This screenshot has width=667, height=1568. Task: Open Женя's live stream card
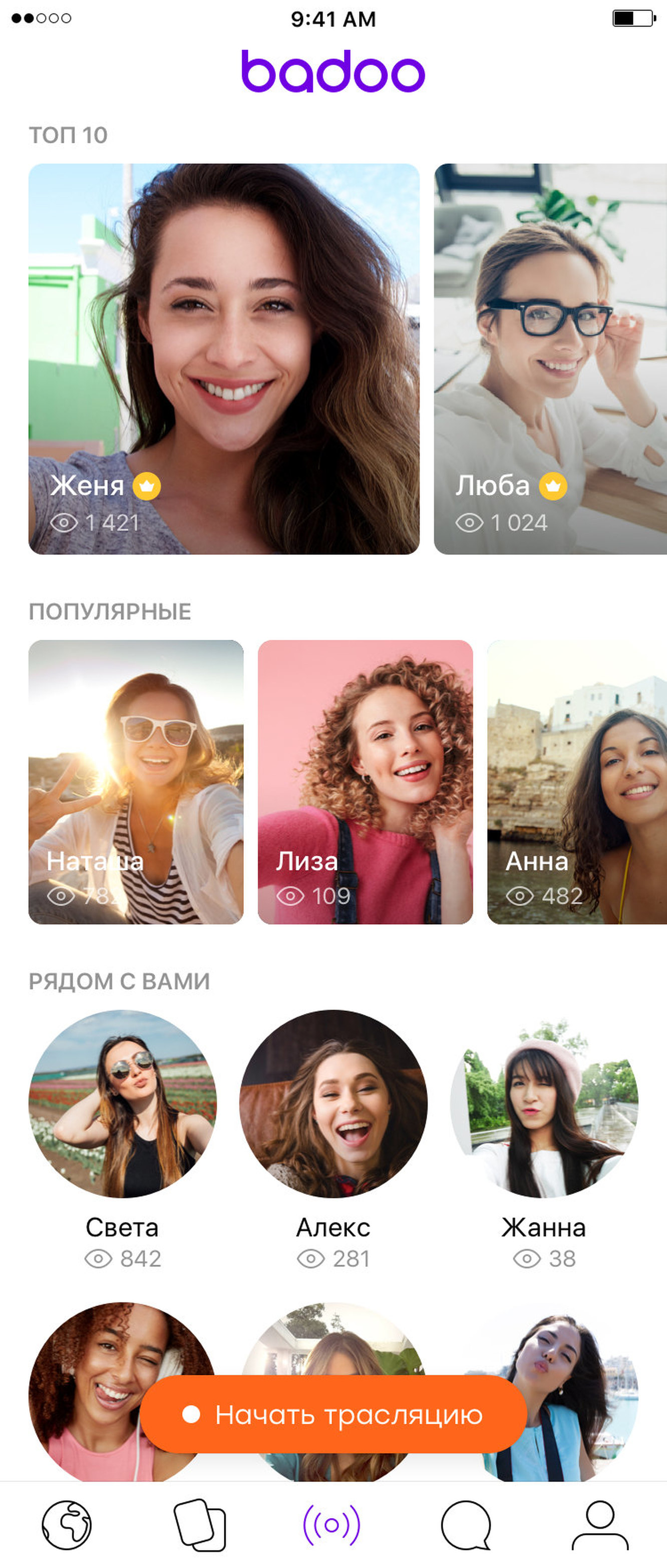click(x=224, y=358)
